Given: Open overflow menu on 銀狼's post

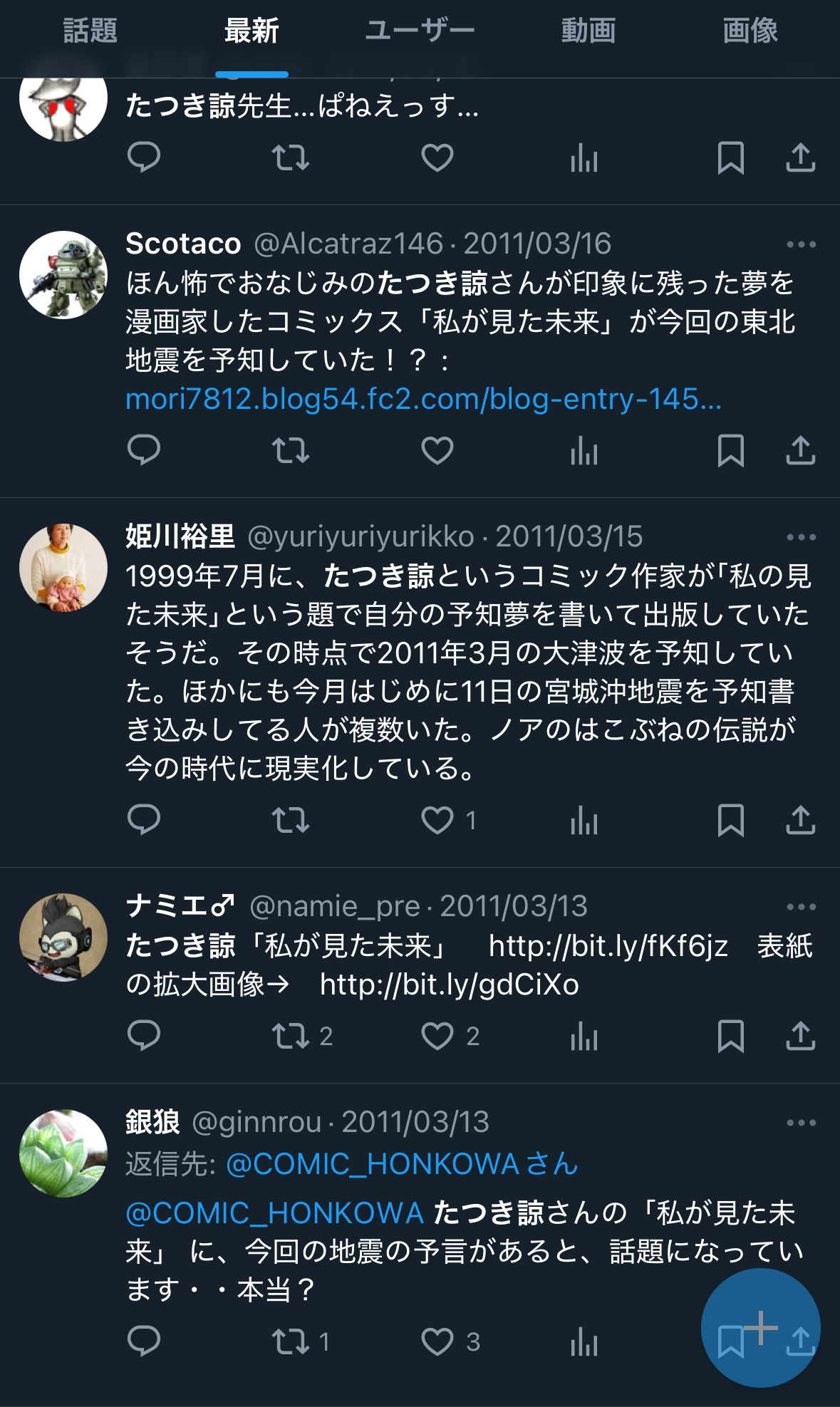Looking at the screenshot, I should [x=801, y=1123].
